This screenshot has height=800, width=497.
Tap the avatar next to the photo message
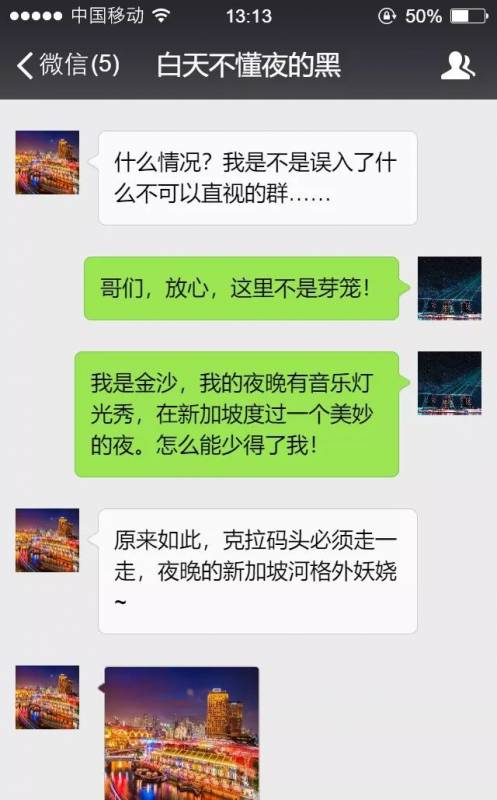[x=47, y=697]
